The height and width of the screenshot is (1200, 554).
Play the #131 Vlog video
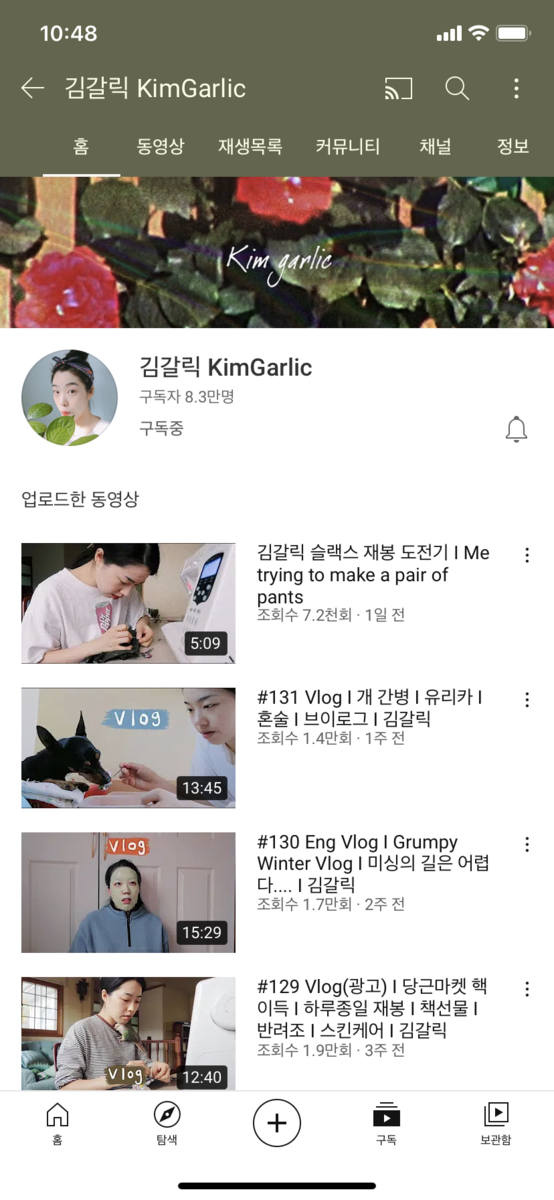(x=128, y=748)
